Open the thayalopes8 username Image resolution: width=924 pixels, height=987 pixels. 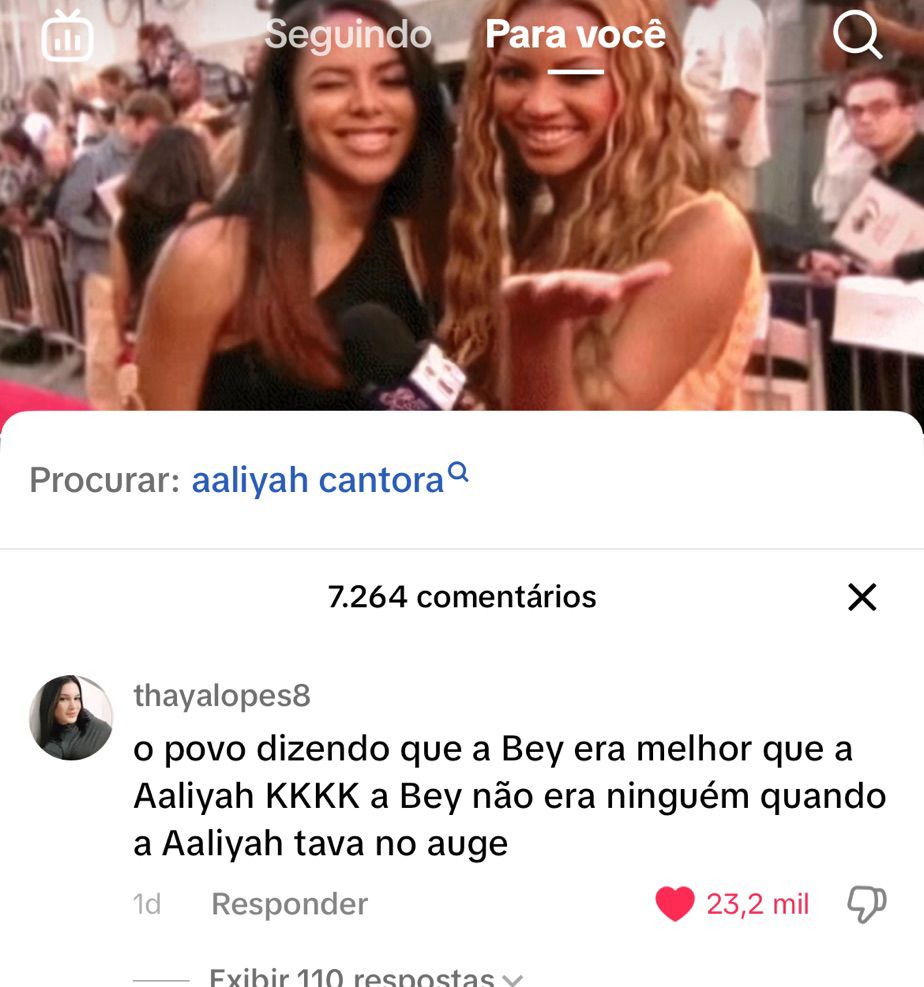click(222, 696)
